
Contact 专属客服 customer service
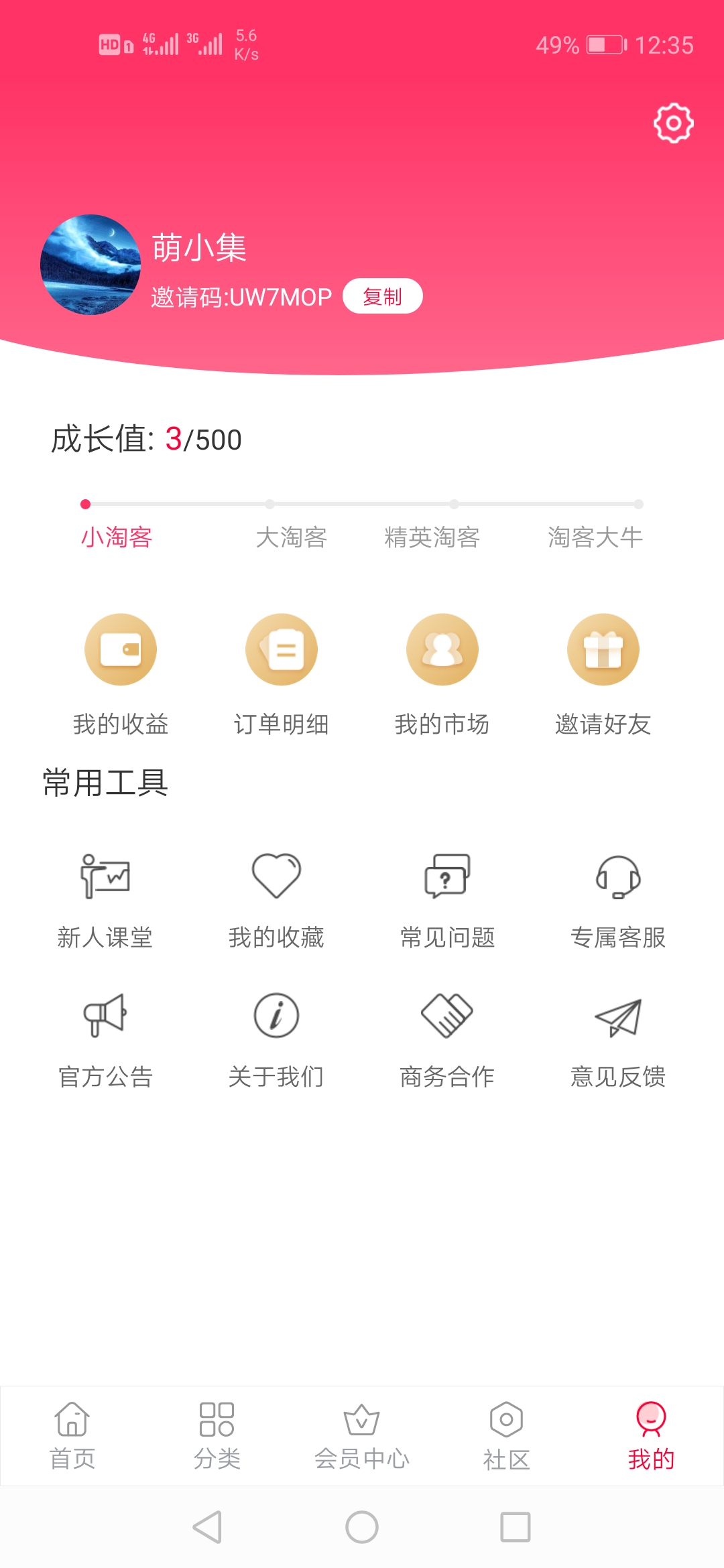[618, 898]
